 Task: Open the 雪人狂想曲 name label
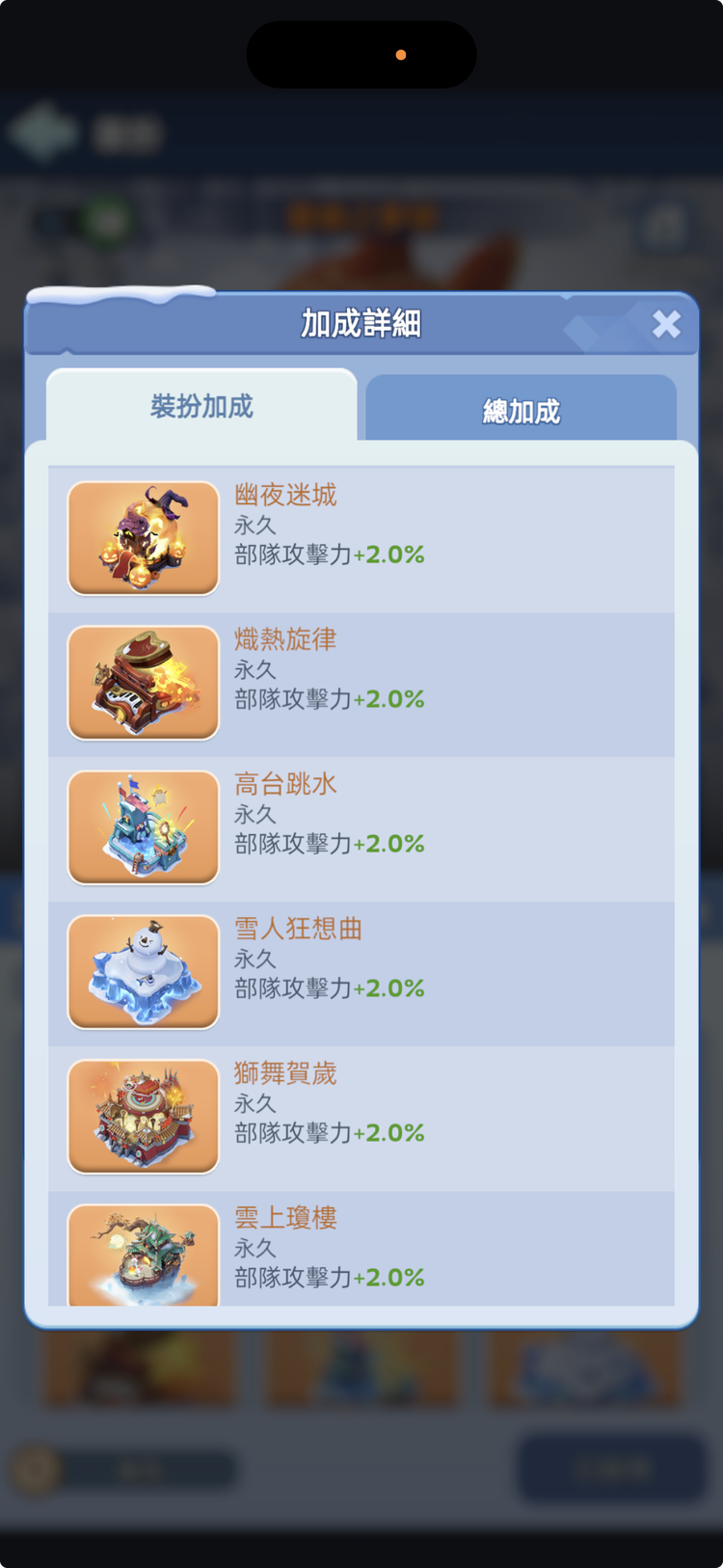tap(297, 929)
